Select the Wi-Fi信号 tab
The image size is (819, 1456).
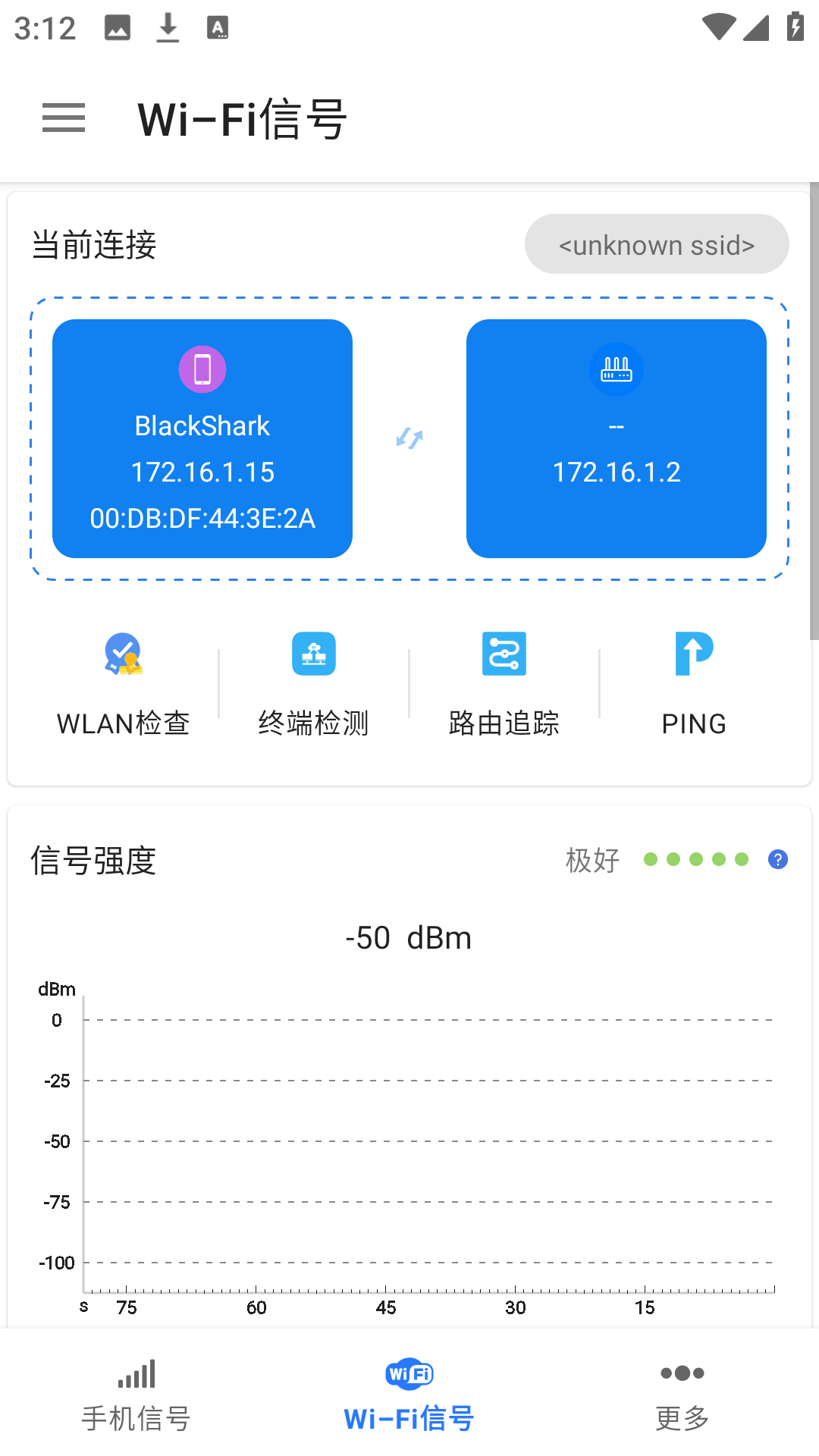tap(409, 1395)
